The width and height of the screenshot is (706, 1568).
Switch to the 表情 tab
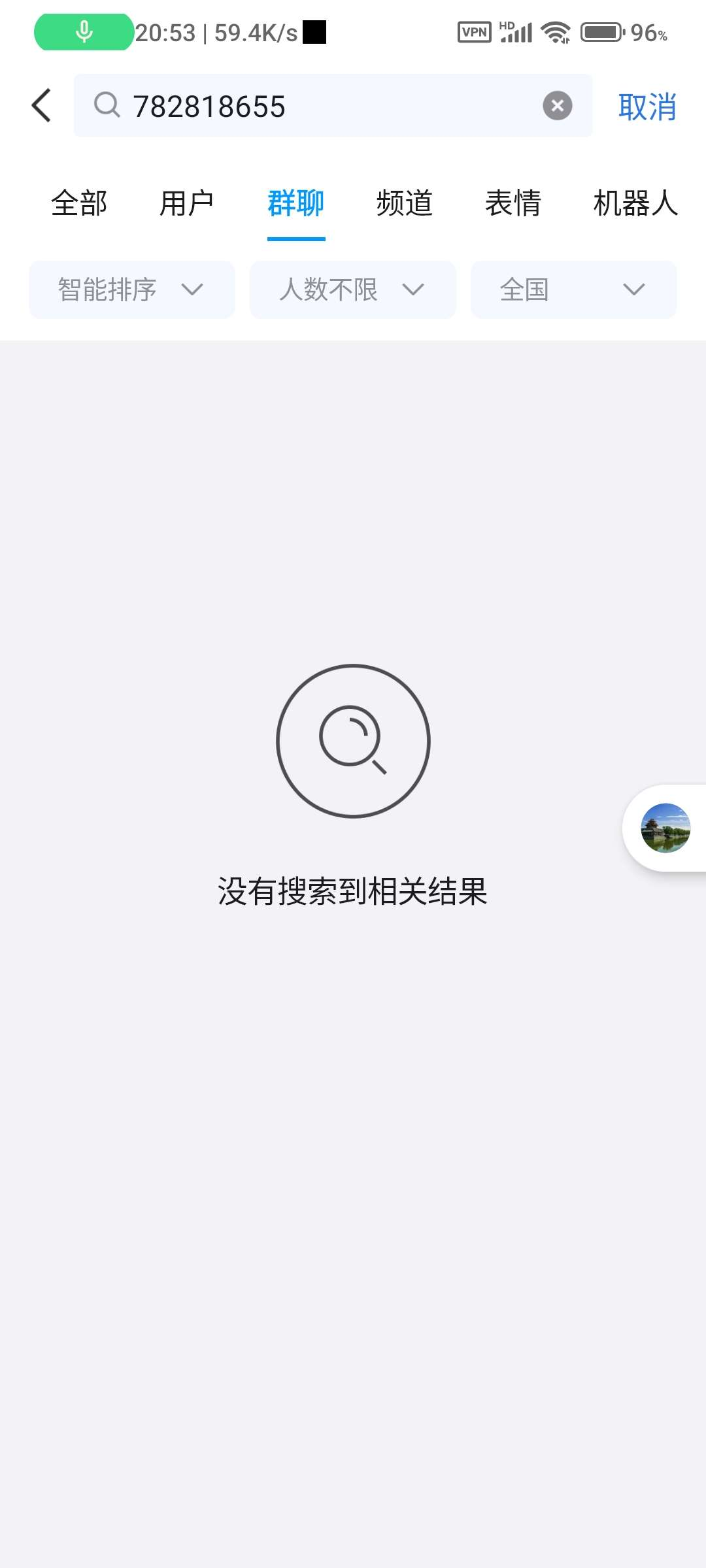tap(513, 203)
